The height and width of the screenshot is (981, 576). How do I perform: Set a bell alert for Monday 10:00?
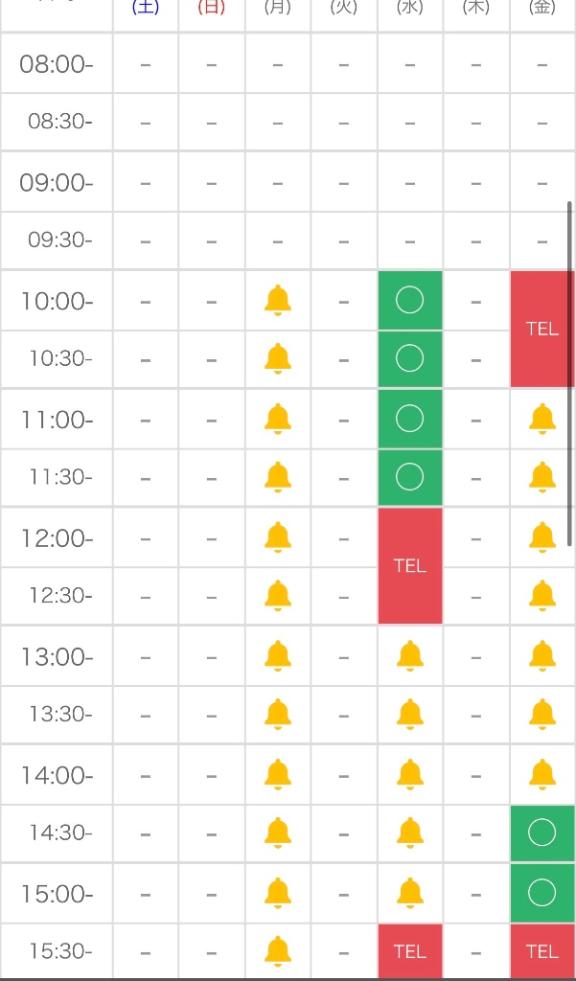coord(278,301)
